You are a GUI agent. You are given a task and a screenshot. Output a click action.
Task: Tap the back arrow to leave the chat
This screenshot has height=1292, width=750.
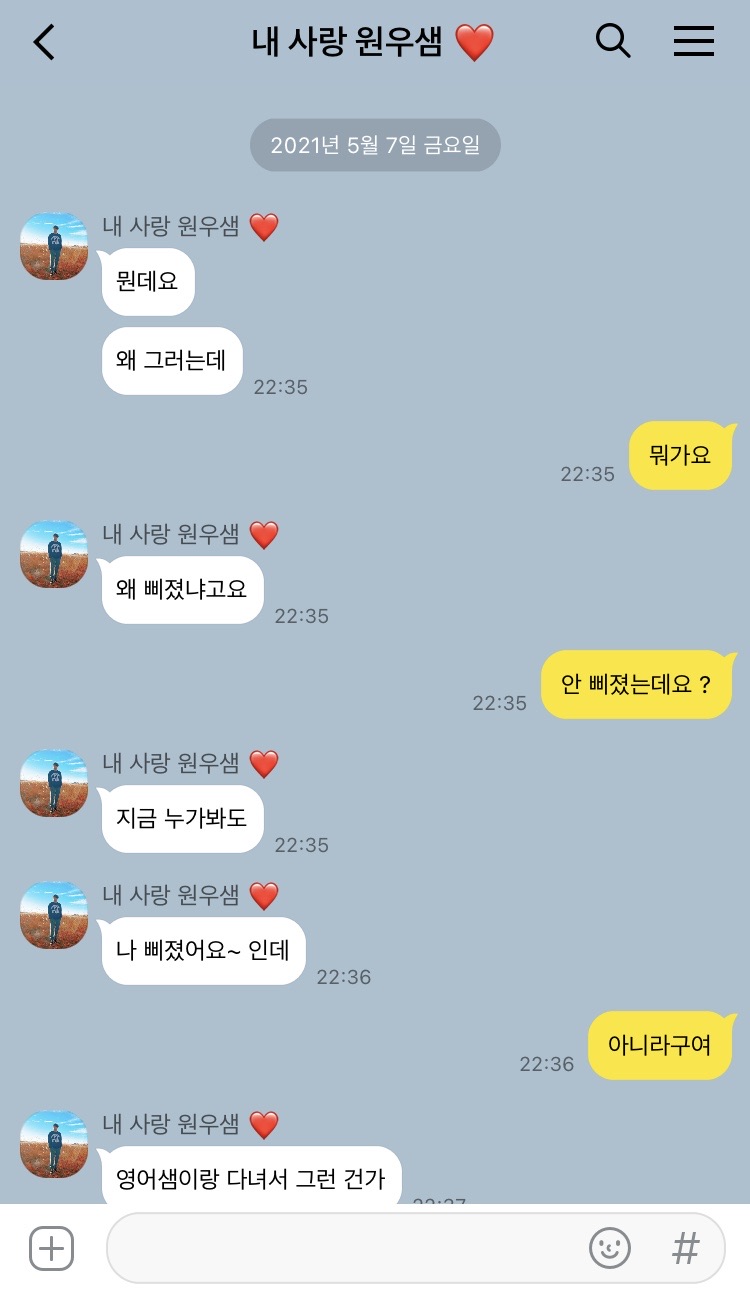pos(42,42)
